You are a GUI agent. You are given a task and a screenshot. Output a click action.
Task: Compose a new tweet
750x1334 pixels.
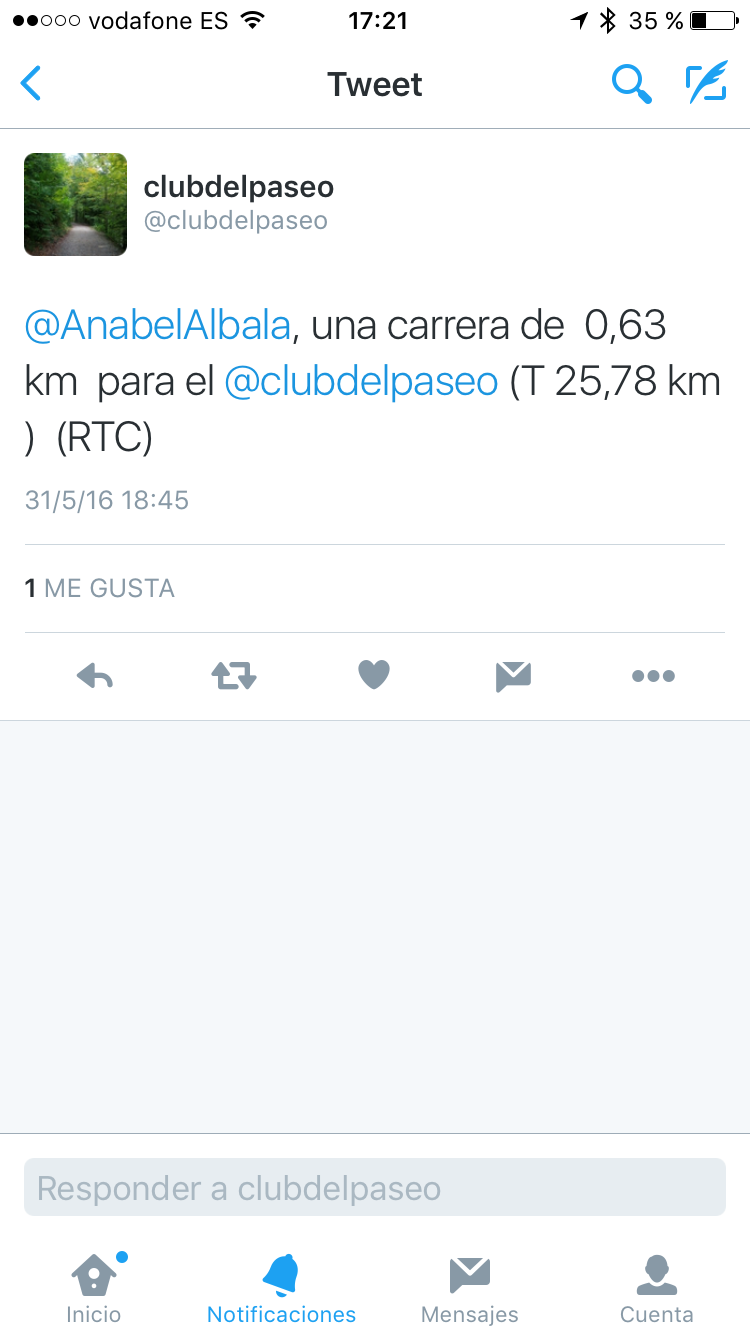click(706, 84)
